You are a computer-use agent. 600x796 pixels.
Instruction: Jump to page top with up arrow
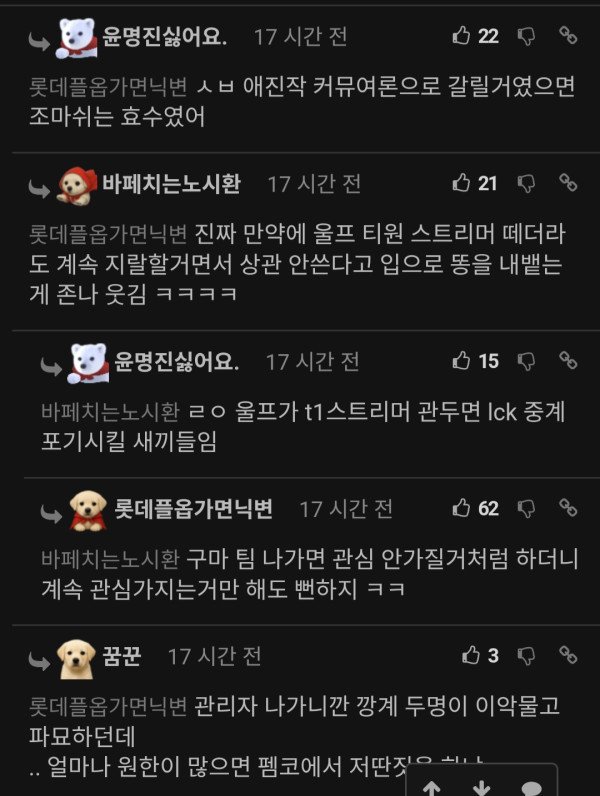click(x=433, y=786)
